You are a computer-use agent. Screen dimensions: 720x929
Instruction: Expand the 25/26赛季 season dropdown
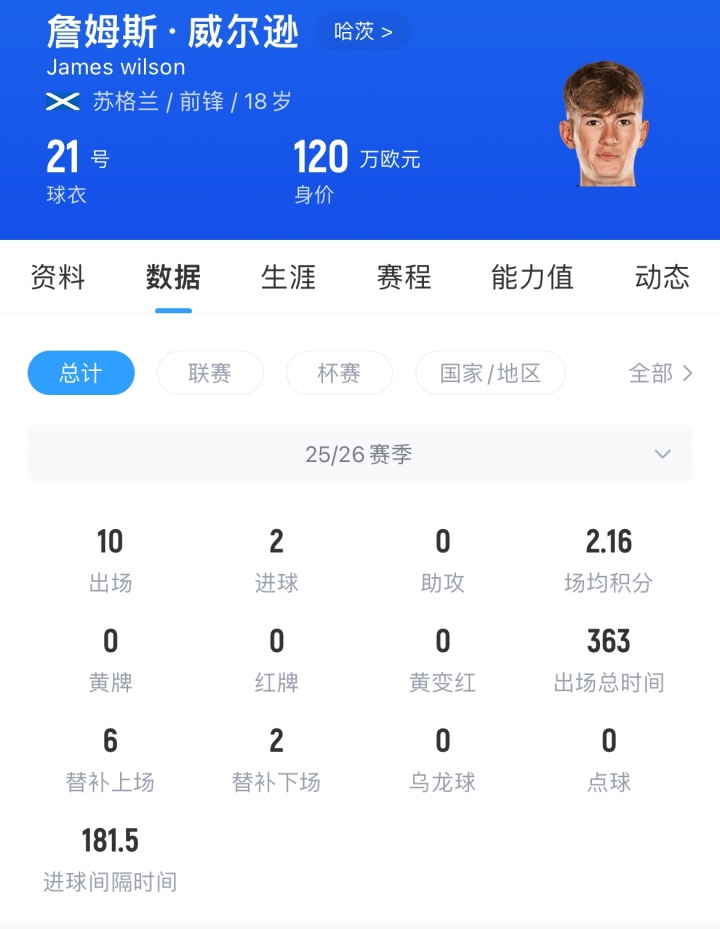(x=359, y=454)
